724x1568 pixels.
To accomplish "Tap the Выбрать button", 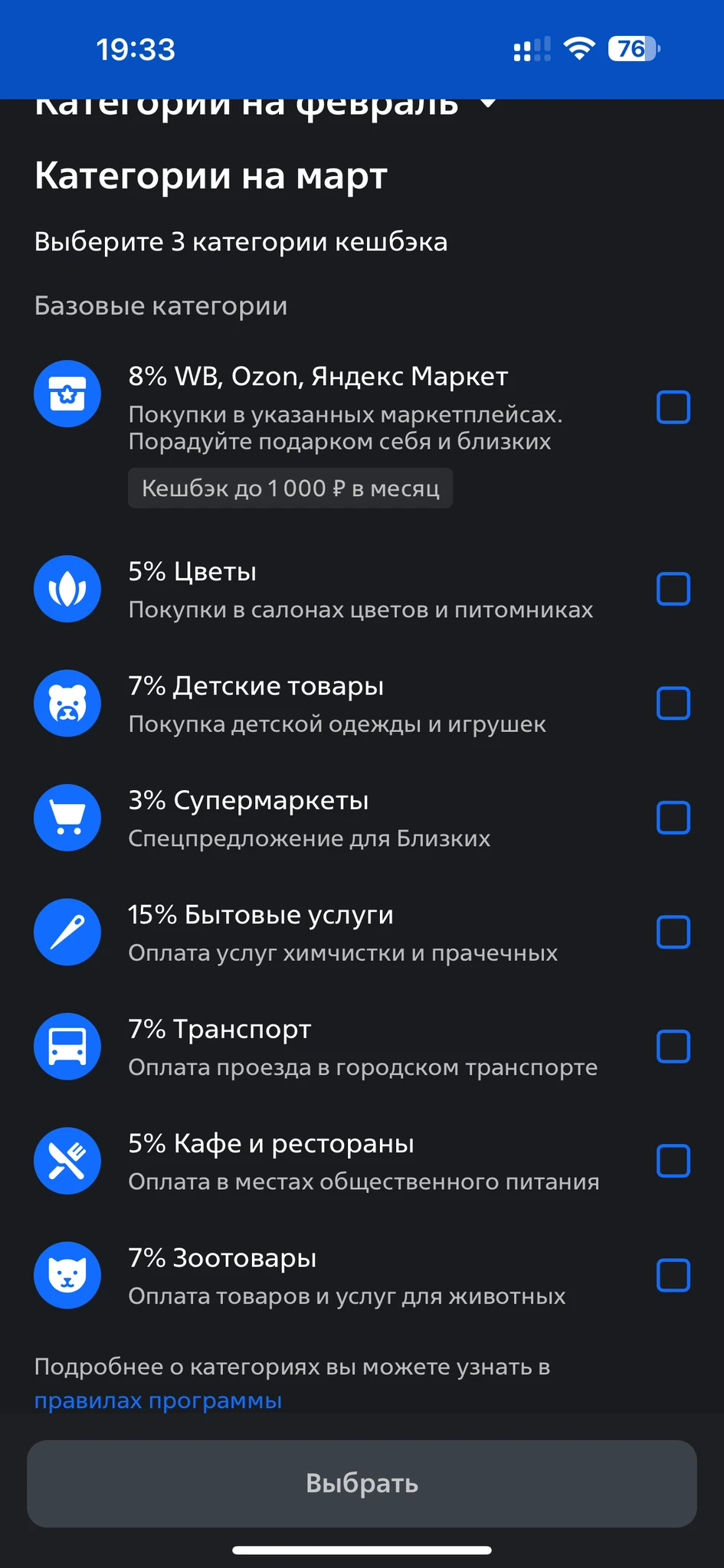I will (362, 1483).
